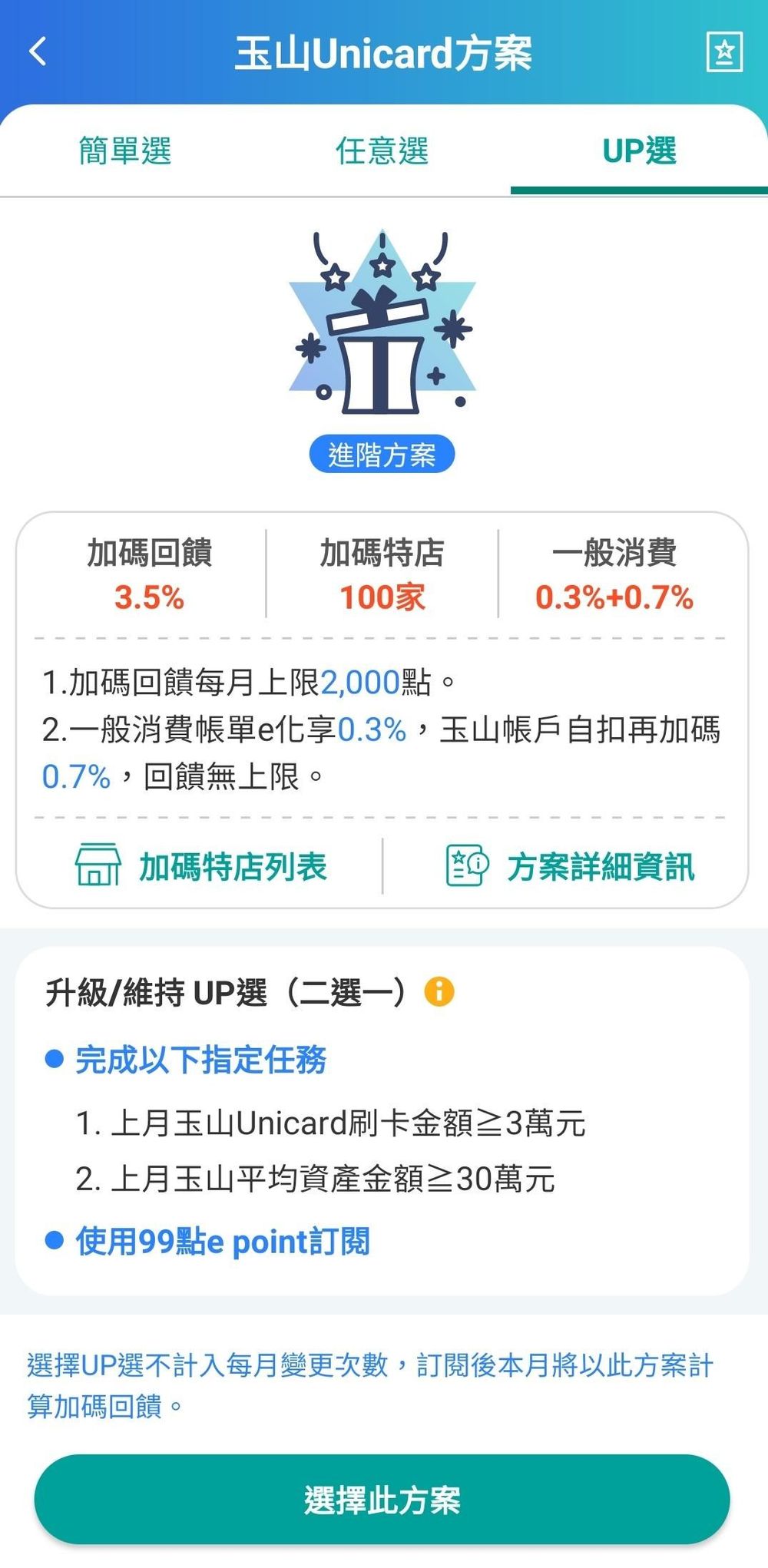Image resolution: width=768 pixels, height=1568 pixels.
Task: Tap the shop icon beside 加碼特店列表
Action: click(x=98, y=867)
